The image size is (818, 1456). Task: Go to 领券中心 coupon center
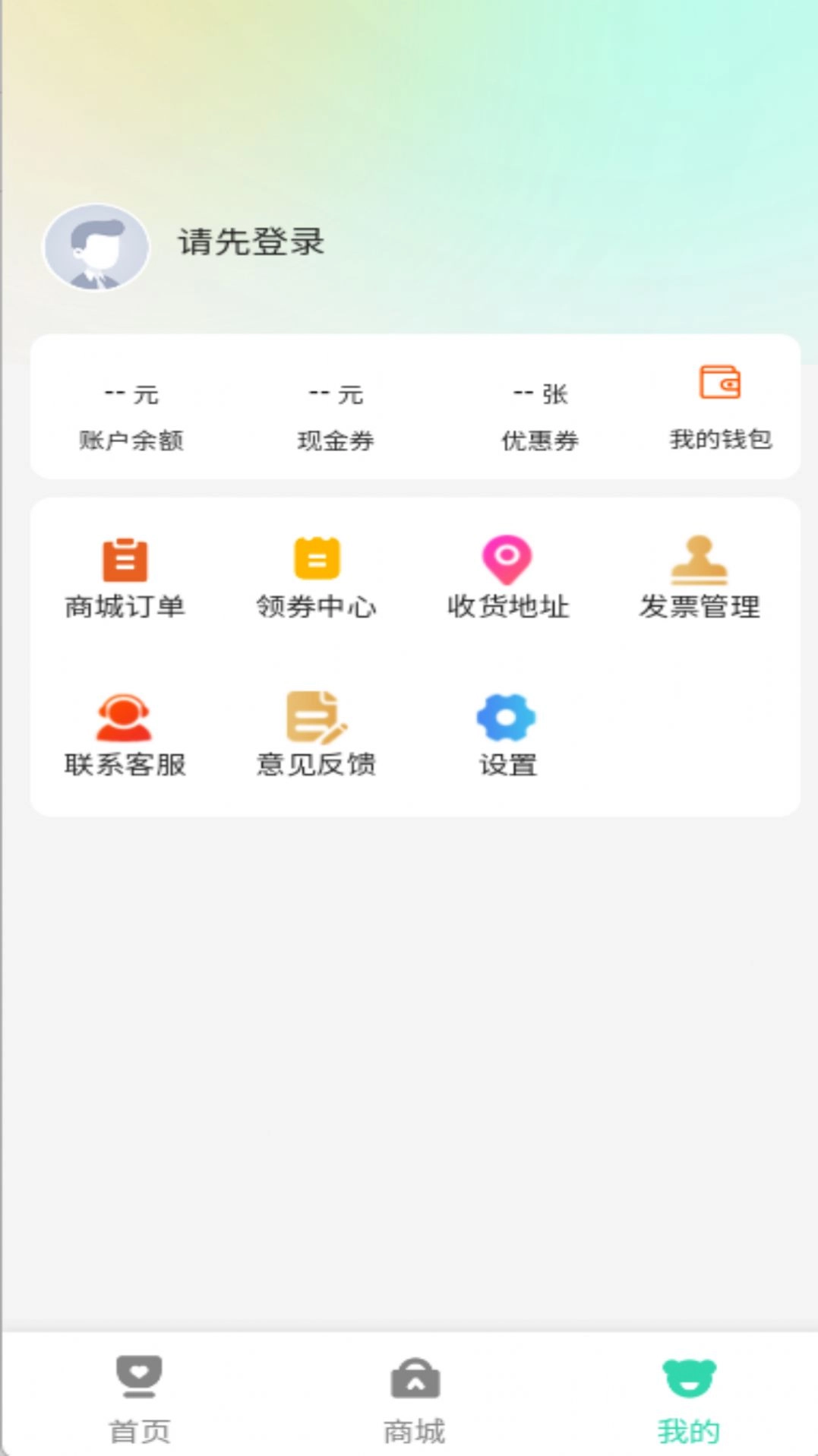[317, 579]
